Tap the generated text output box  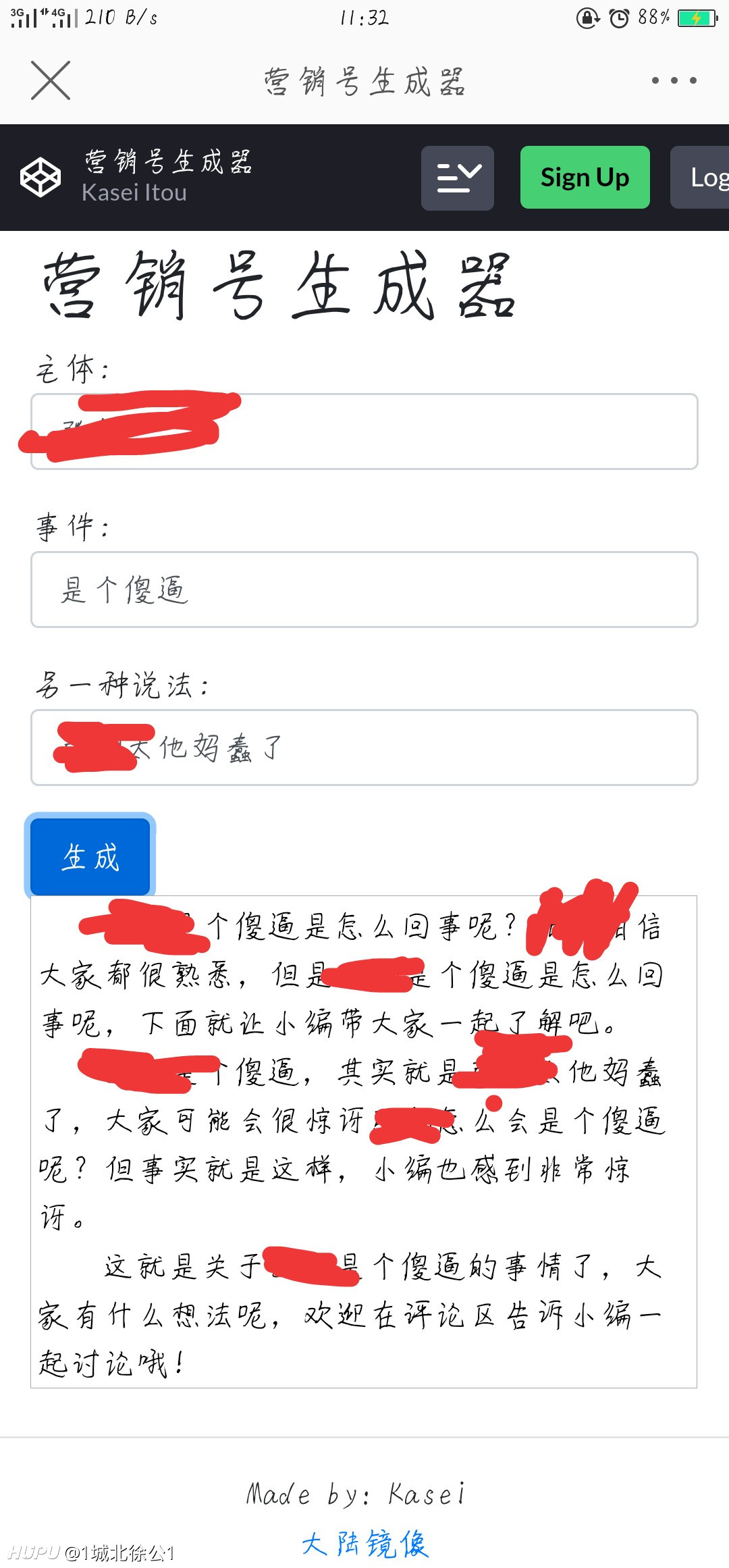coord(364,1141)
